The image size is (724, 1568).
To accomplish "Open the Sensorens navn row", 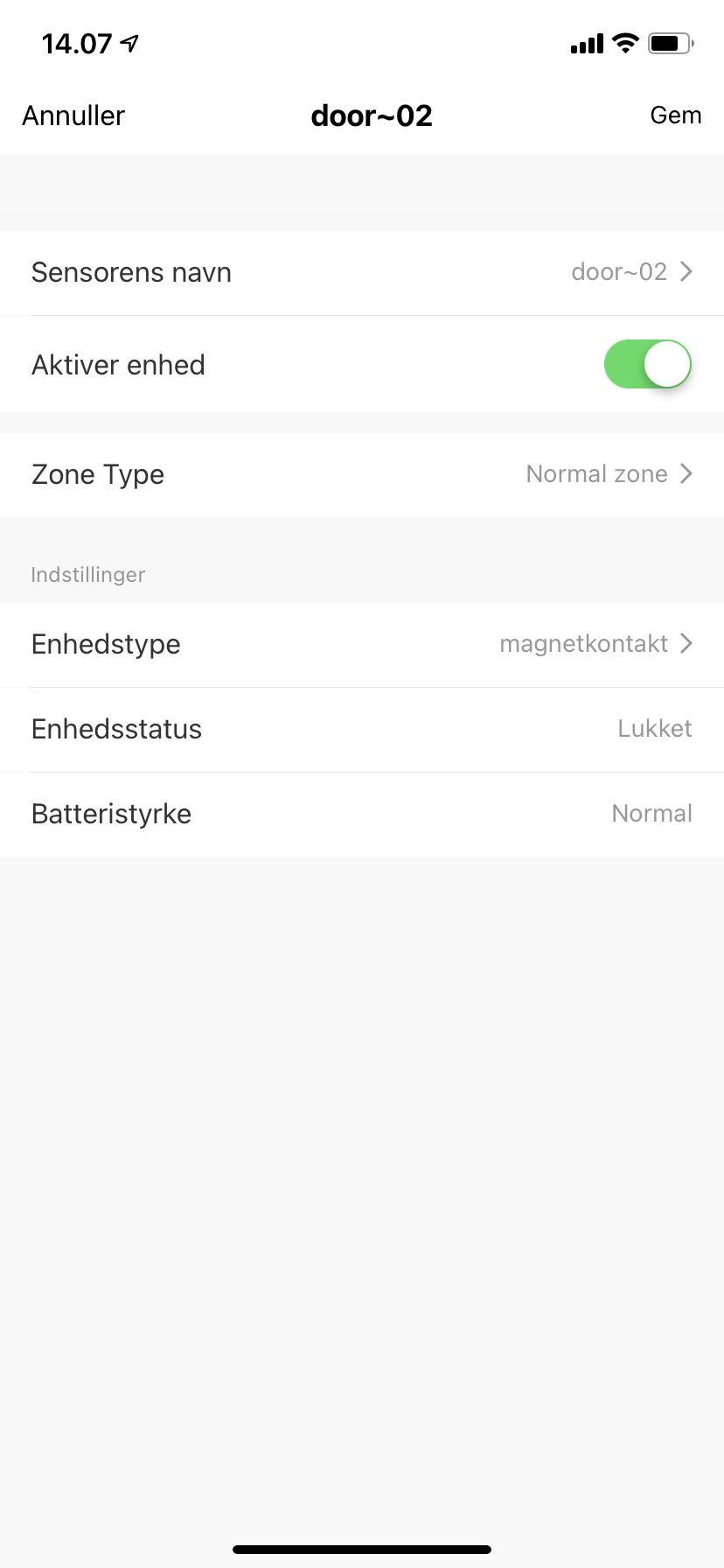I will (x=362, y=273).
